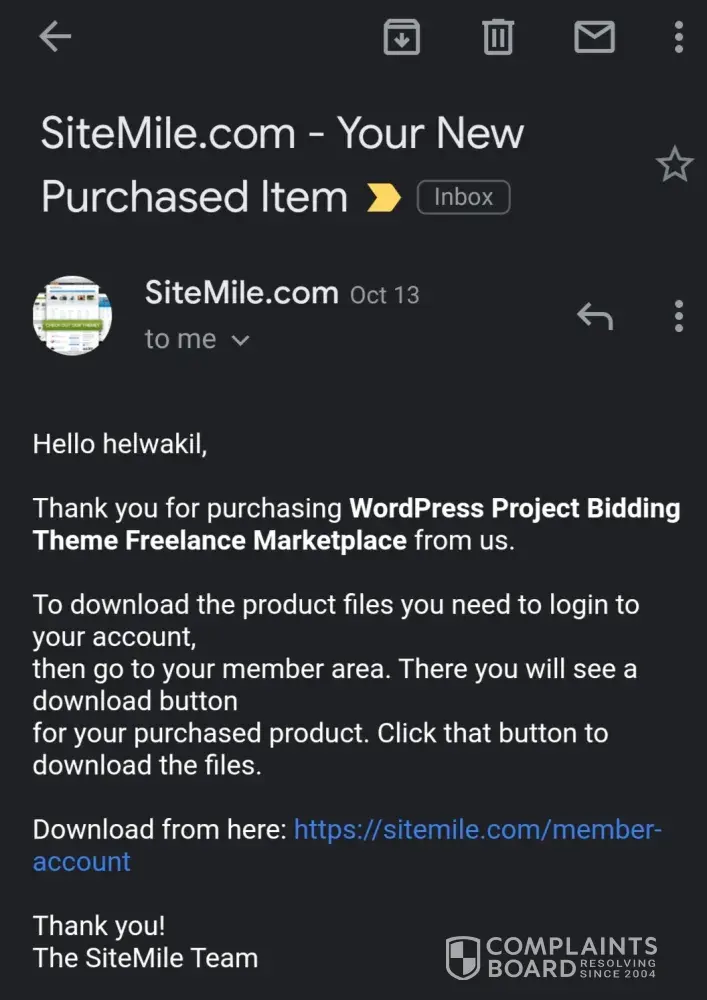Image resolution: width=707 pixels, height=1000 pixels.
Task: Mark the email as unread
Action: pyautogui.click(x=594, y=38)
